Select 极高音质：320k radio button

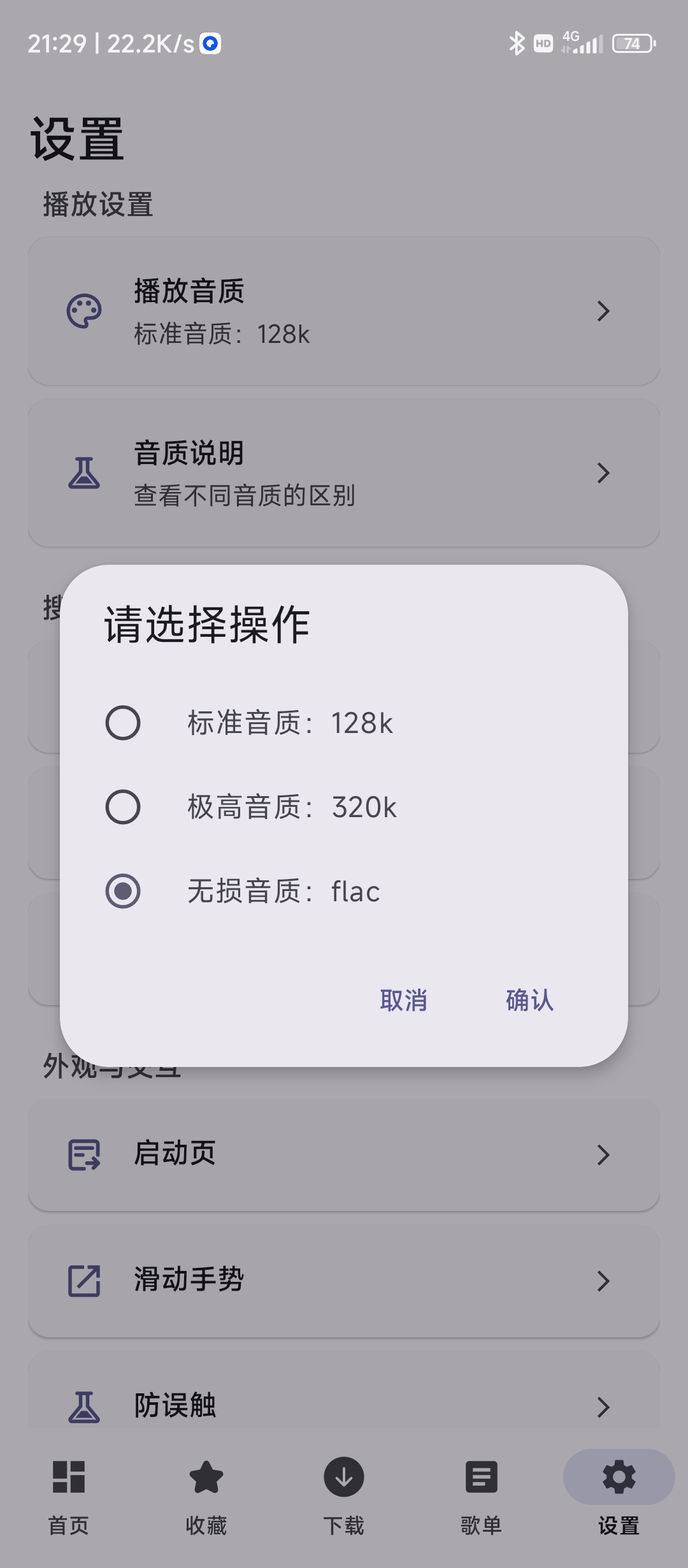124,807
